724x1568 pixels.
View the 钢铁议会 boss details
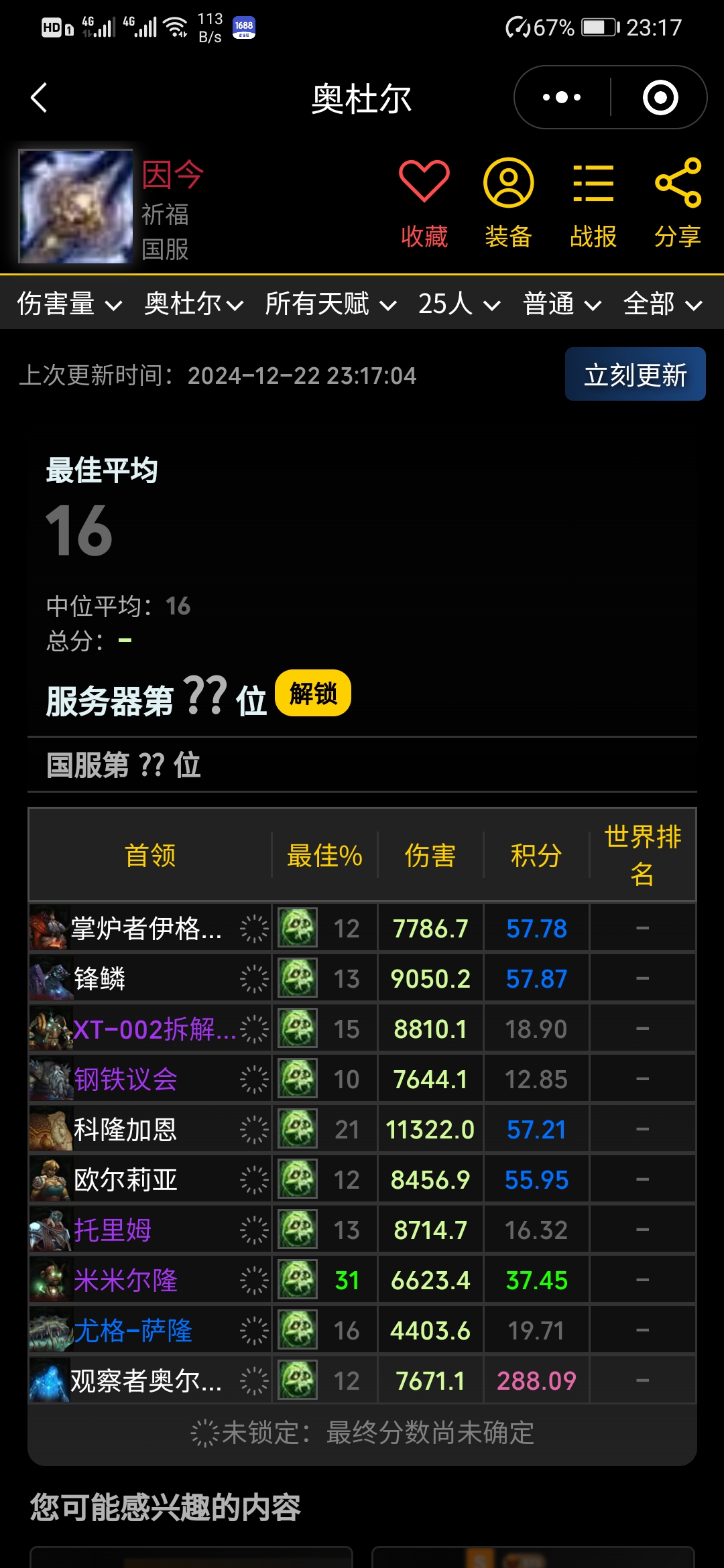(x=126, y=1080)
